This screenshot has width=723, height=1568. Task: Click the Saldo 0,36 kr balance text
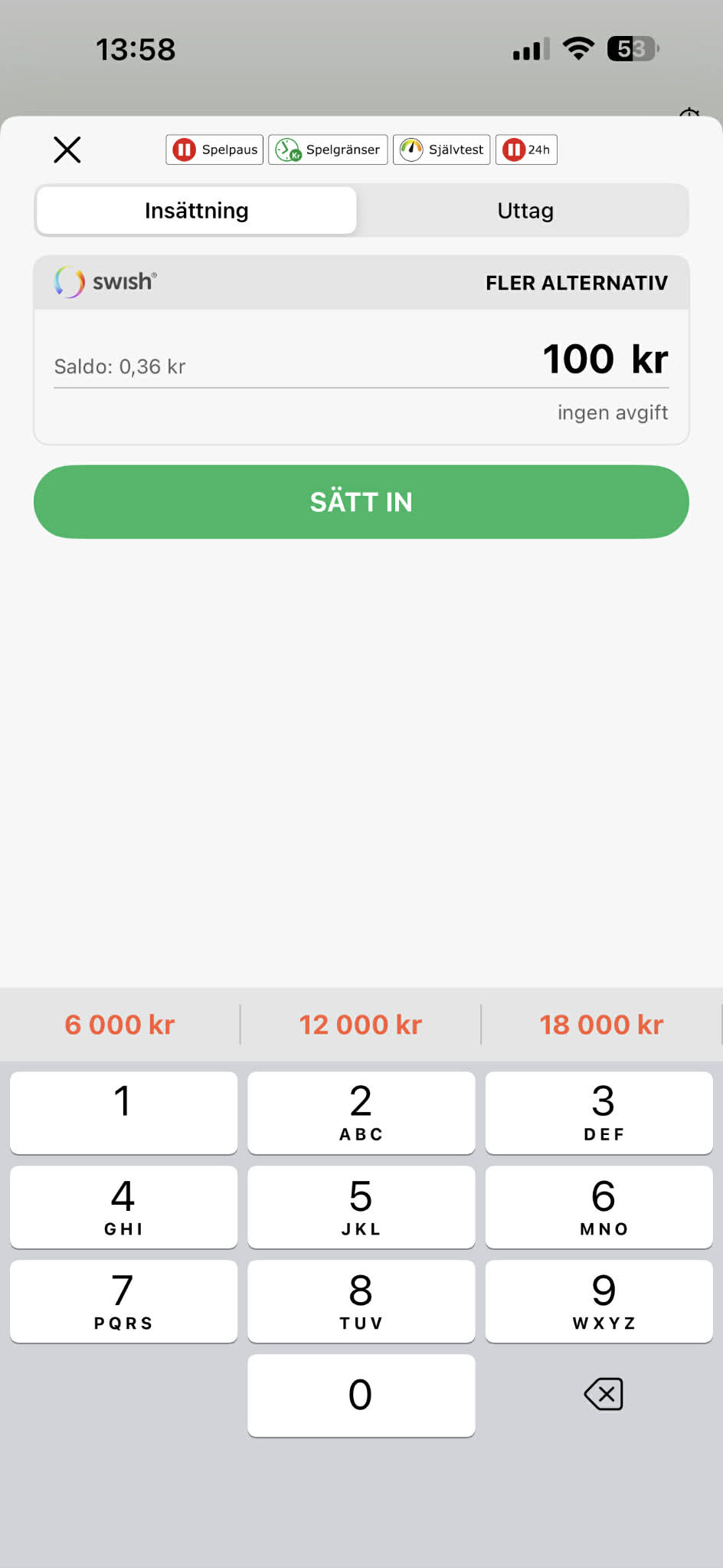pyautogui.click(x=119, y=366)
